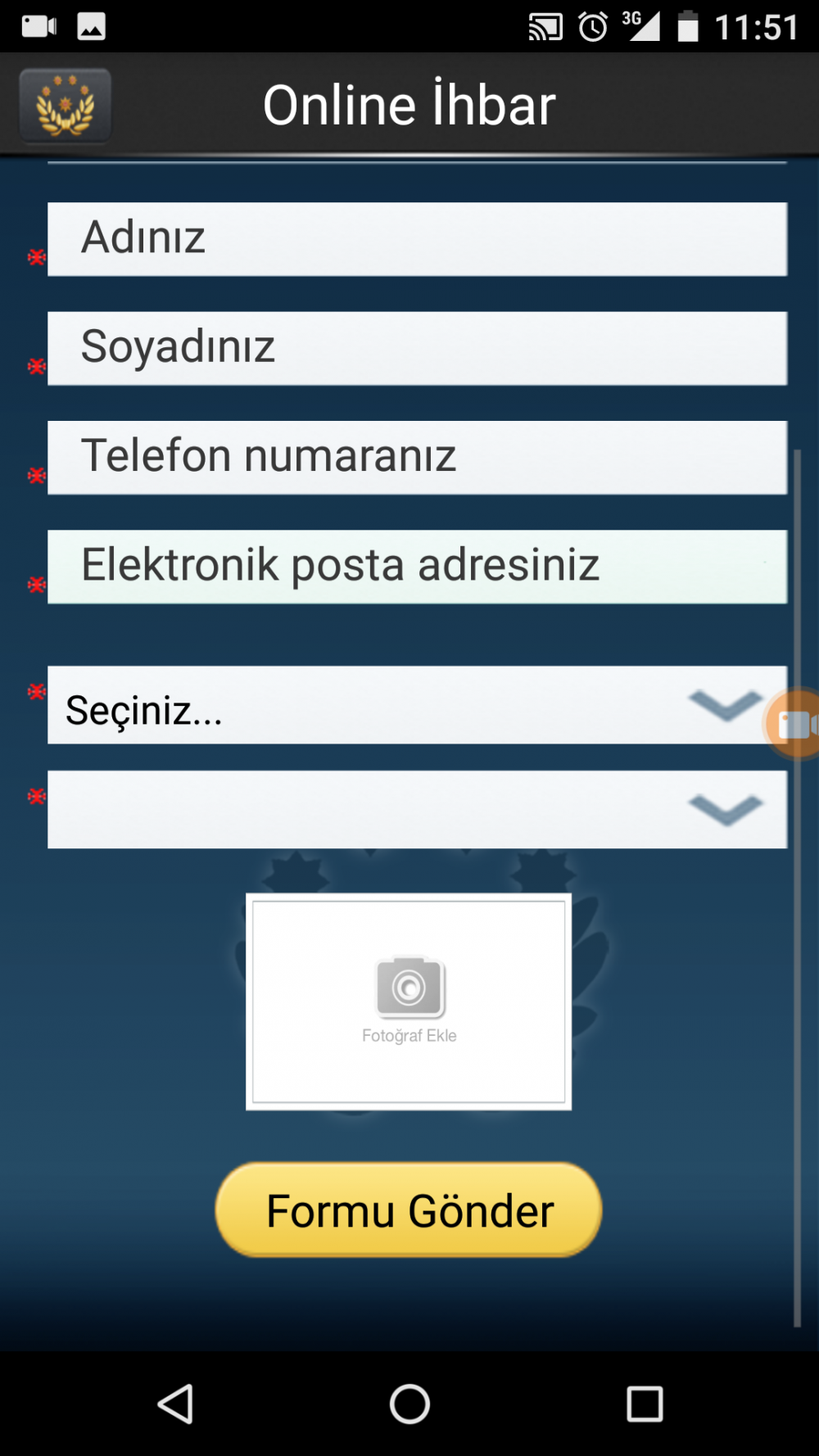The width and height of the screenshot is (819, 1456).
Task: Tap the floating orange recording button
Action: tap(792, 724)
